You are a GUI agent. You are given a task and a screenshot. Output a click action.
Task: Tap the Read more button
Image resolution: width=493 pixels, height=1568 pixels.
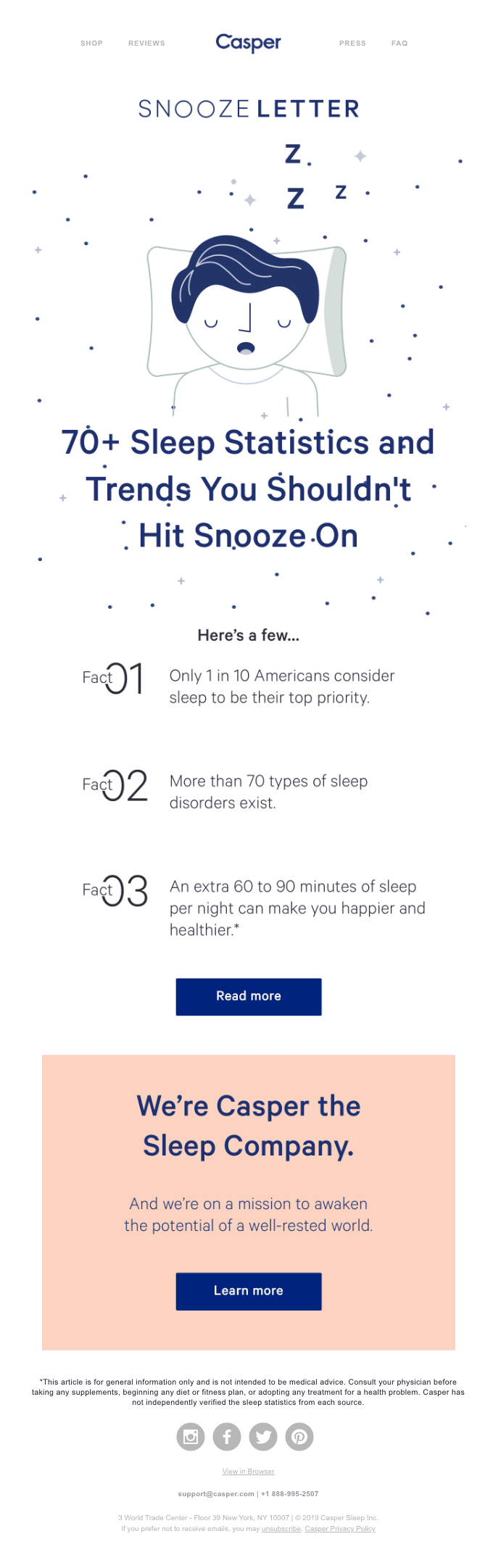click(249, 996)
